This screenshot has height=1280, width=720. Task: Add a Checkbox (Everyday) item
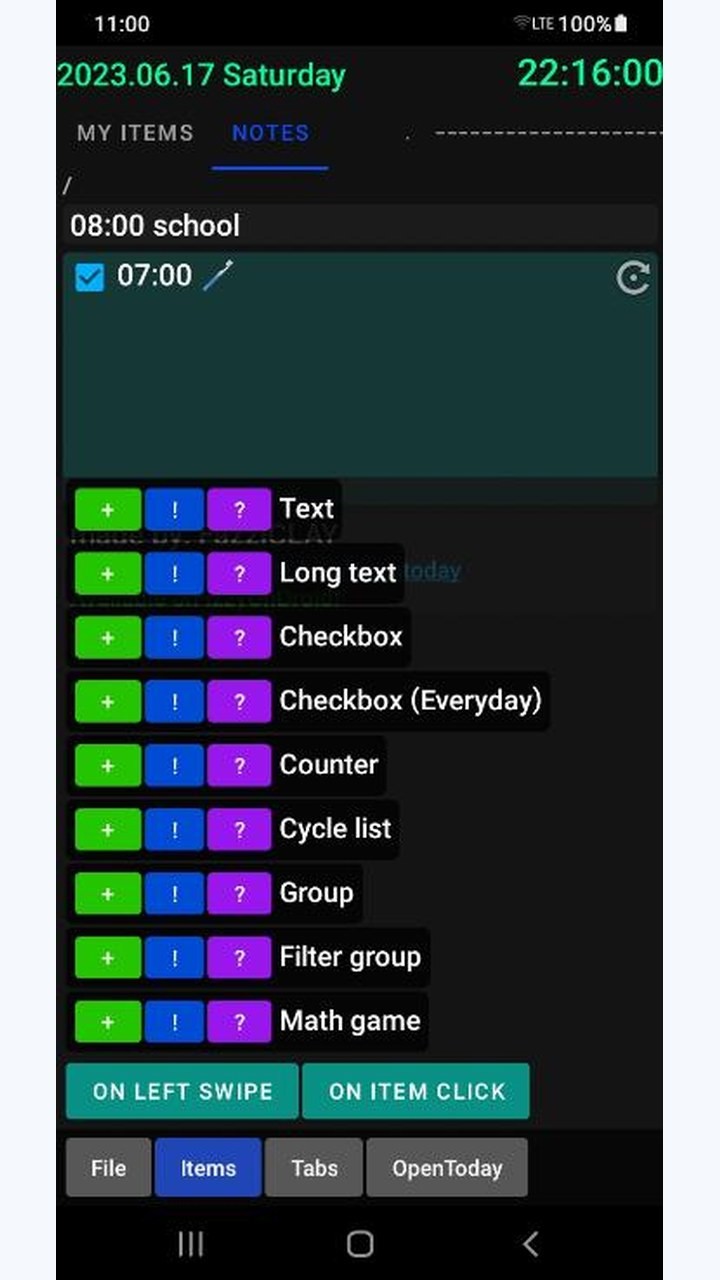[x=108, y=701]
